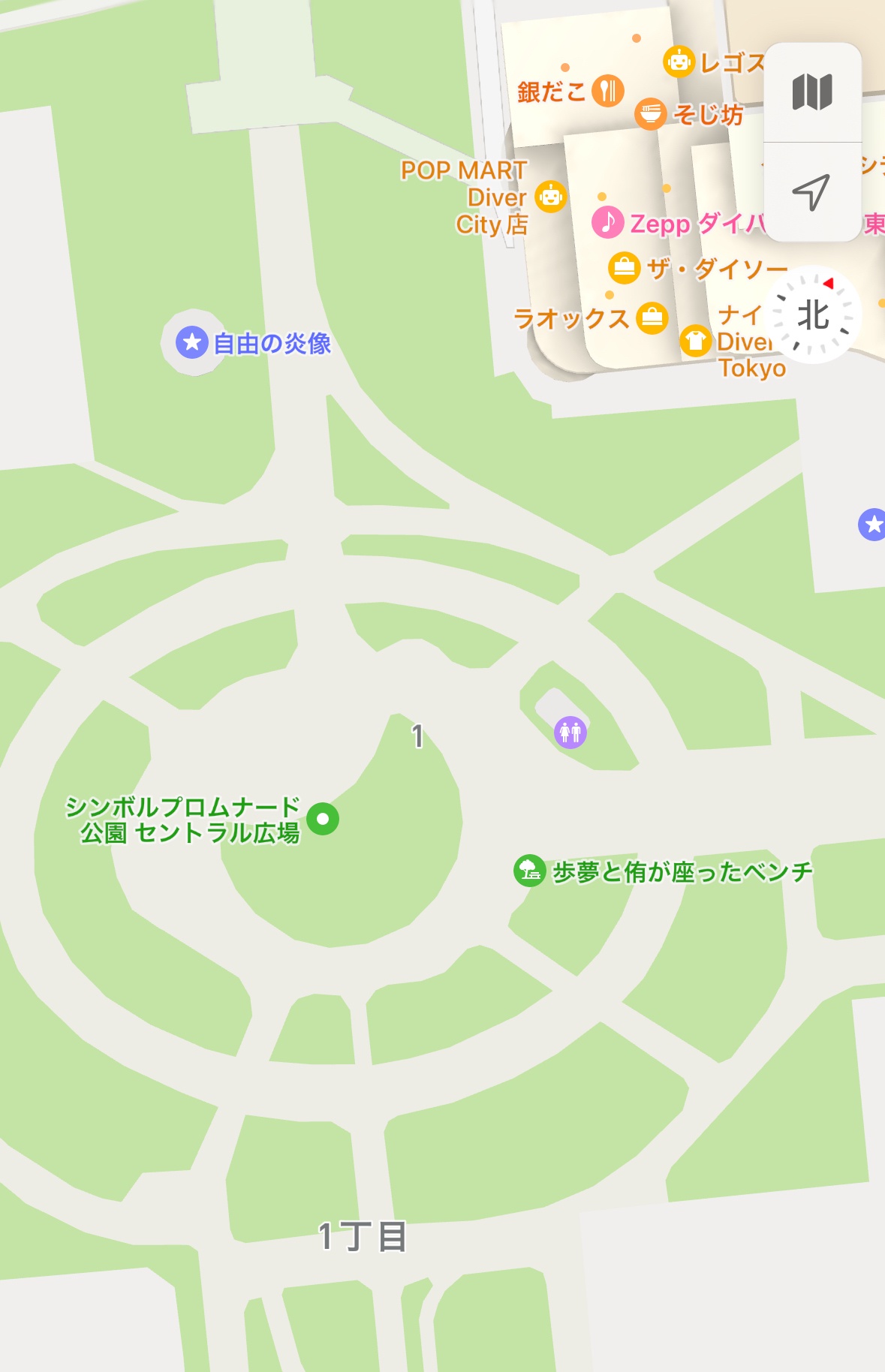Screen dimensions: 885x1372
Task: Open 銀だこ restaurant marker
Action: pyautogui.click(x=607, y=91)
